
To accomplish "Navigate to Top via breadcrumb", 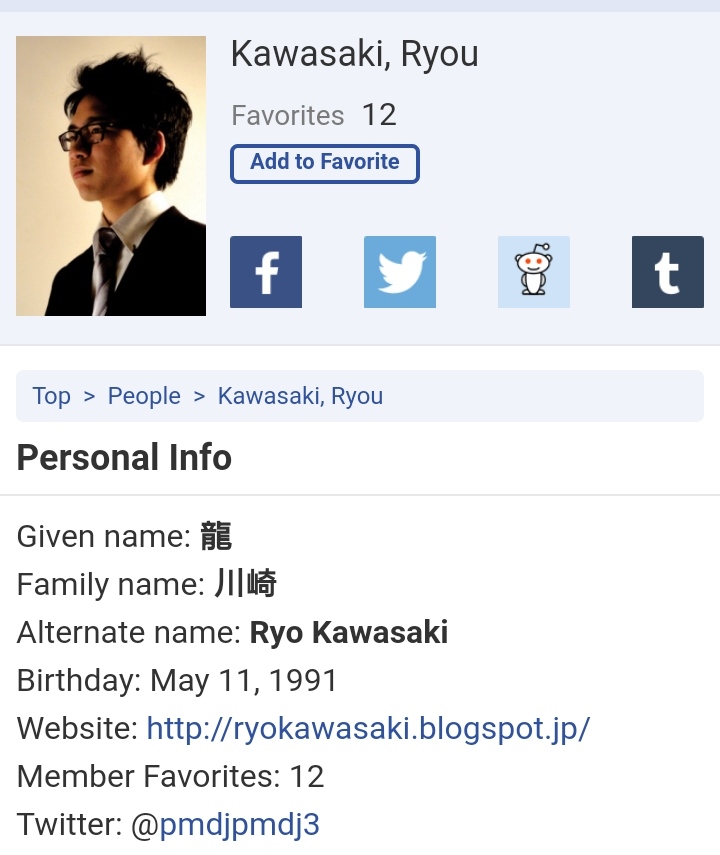I will click(51, 396).
